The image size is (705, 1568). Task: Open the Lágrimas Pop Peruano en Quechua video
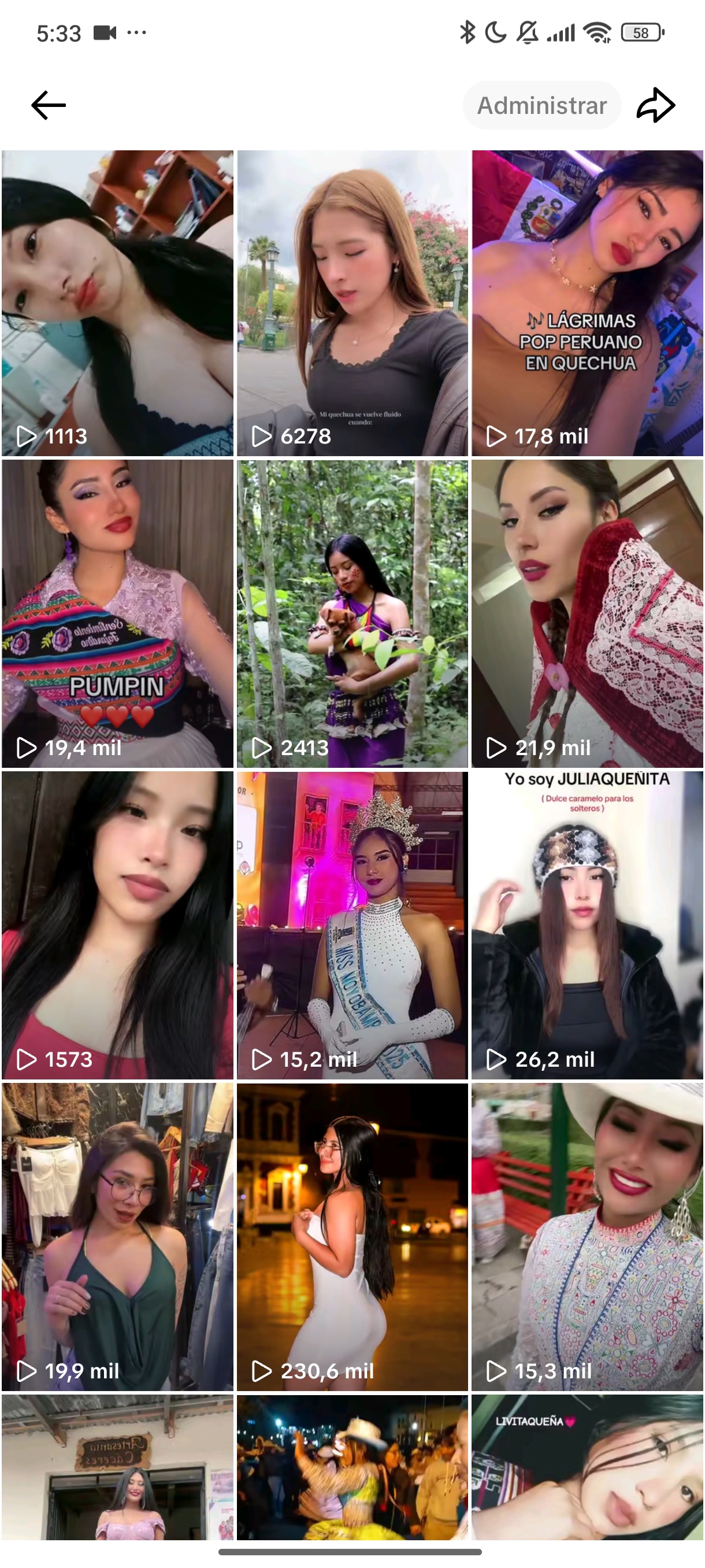pos(587,302)
